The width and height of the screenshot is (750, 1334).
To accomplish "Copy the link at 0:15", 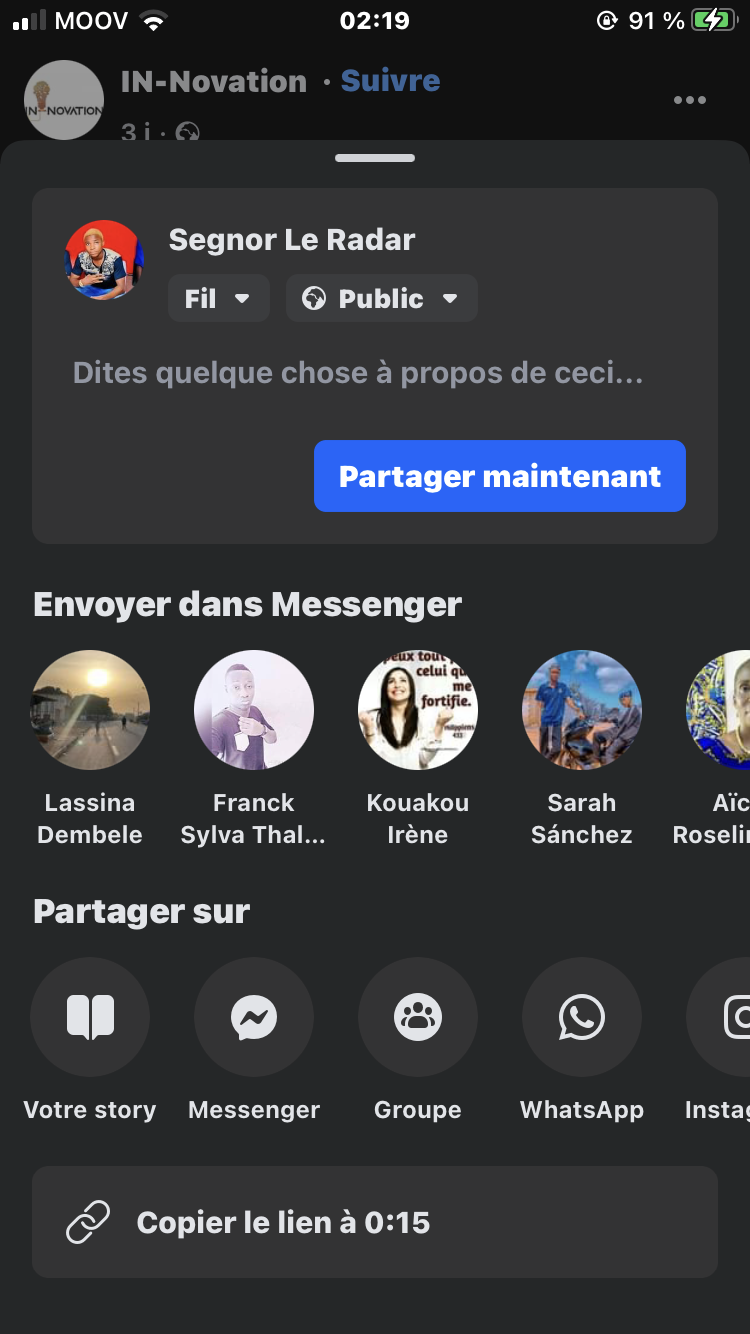I will 375,1222.
